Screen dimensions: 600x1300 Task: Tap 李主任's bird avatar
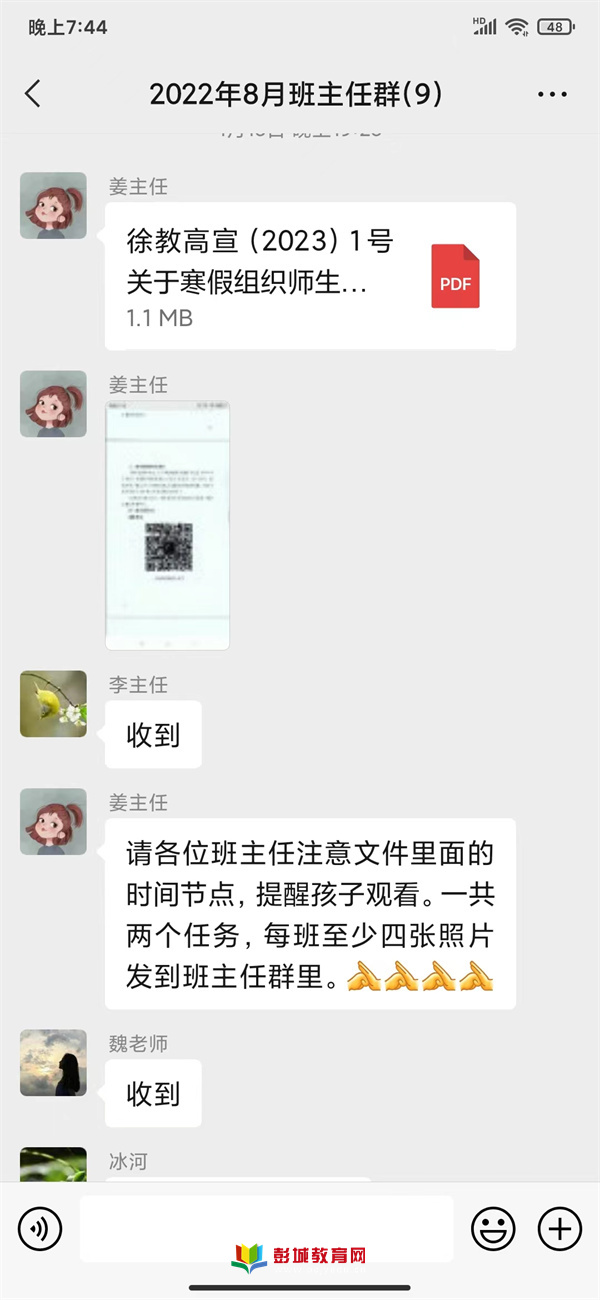pyautogui.click(x=53, y=704)
